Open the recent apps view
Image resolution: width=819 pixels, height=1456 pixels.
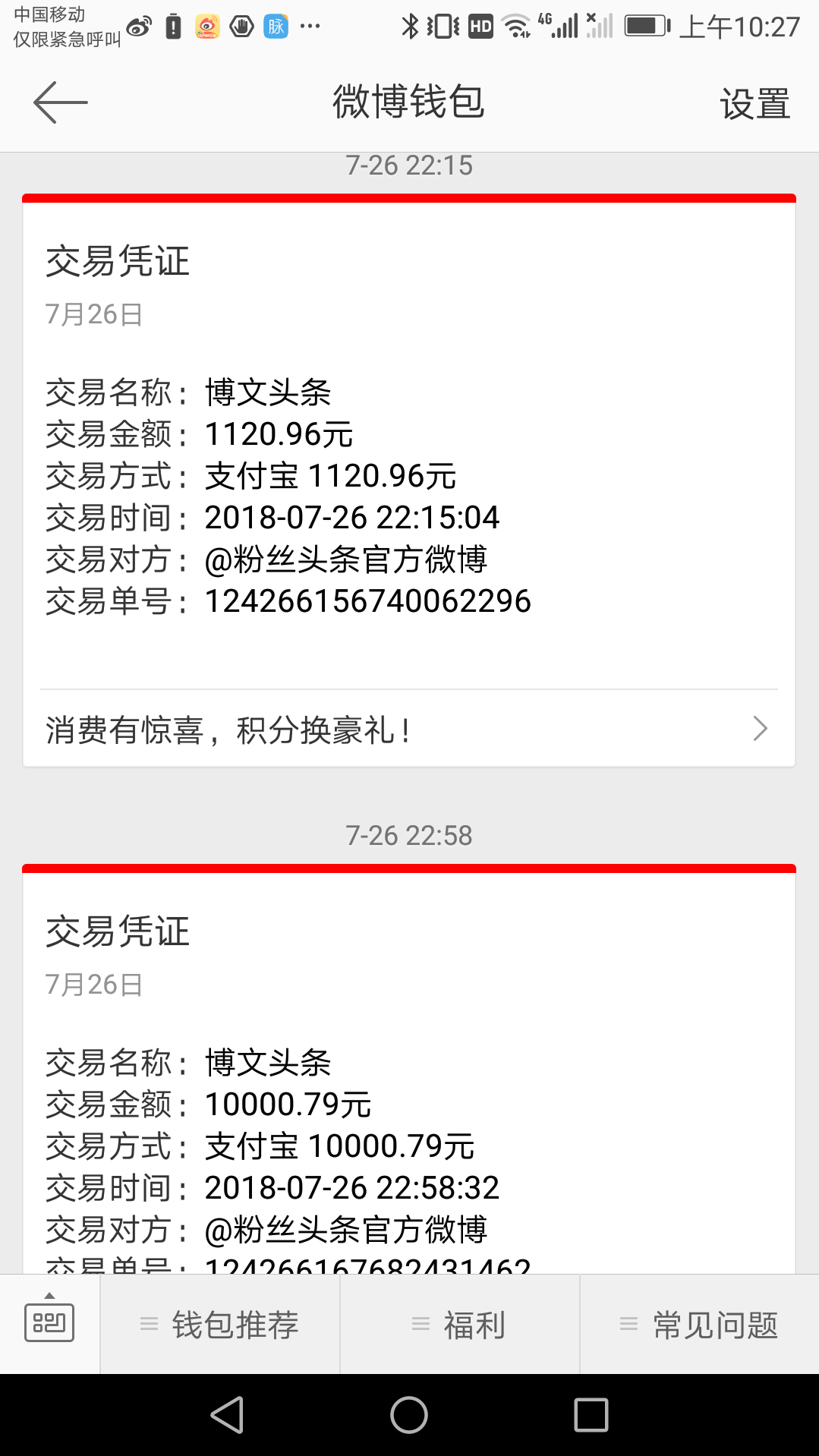(x=591, y=1415)
